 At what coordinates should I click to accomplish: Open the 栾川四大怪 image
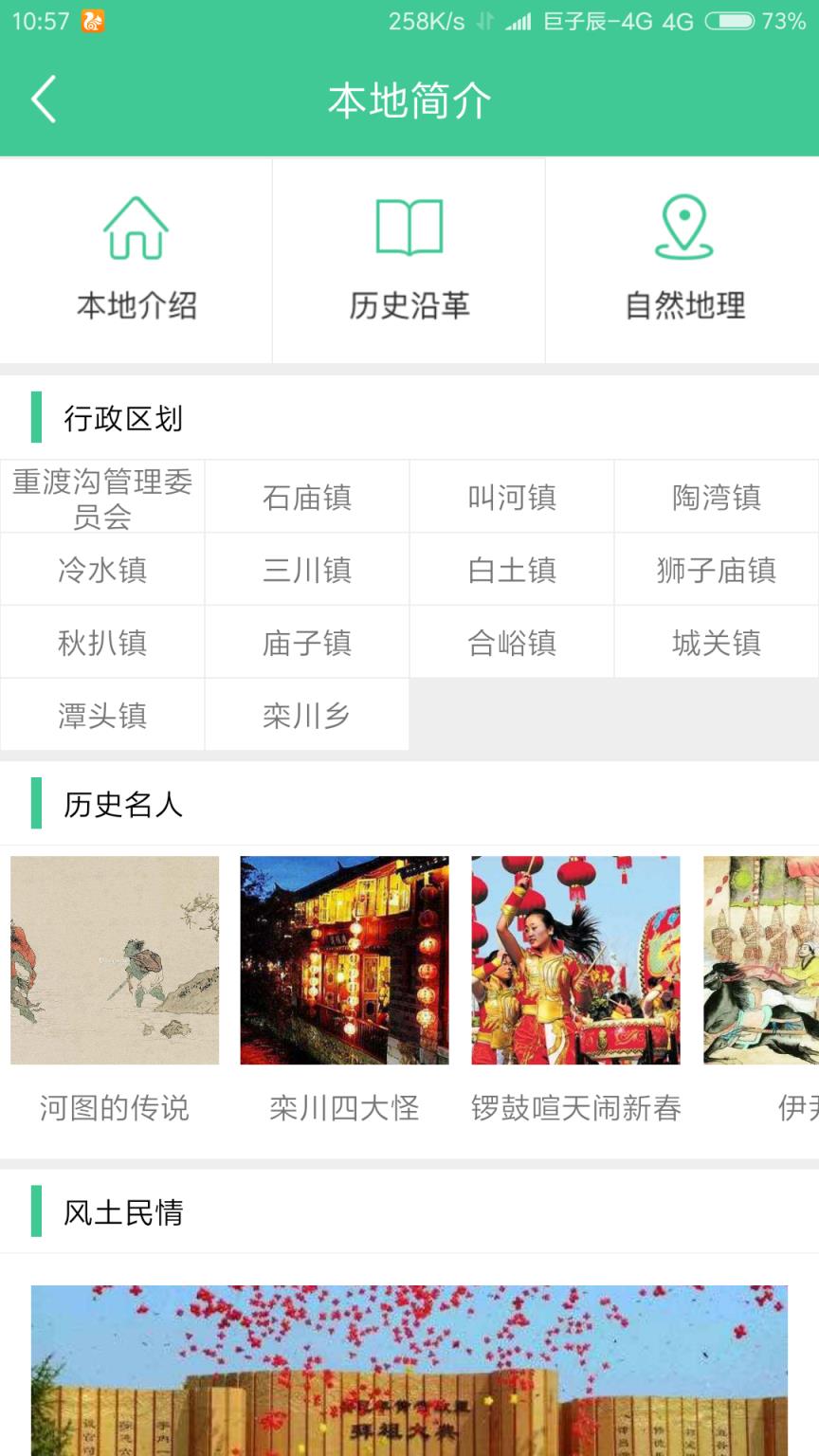(343, 961)
